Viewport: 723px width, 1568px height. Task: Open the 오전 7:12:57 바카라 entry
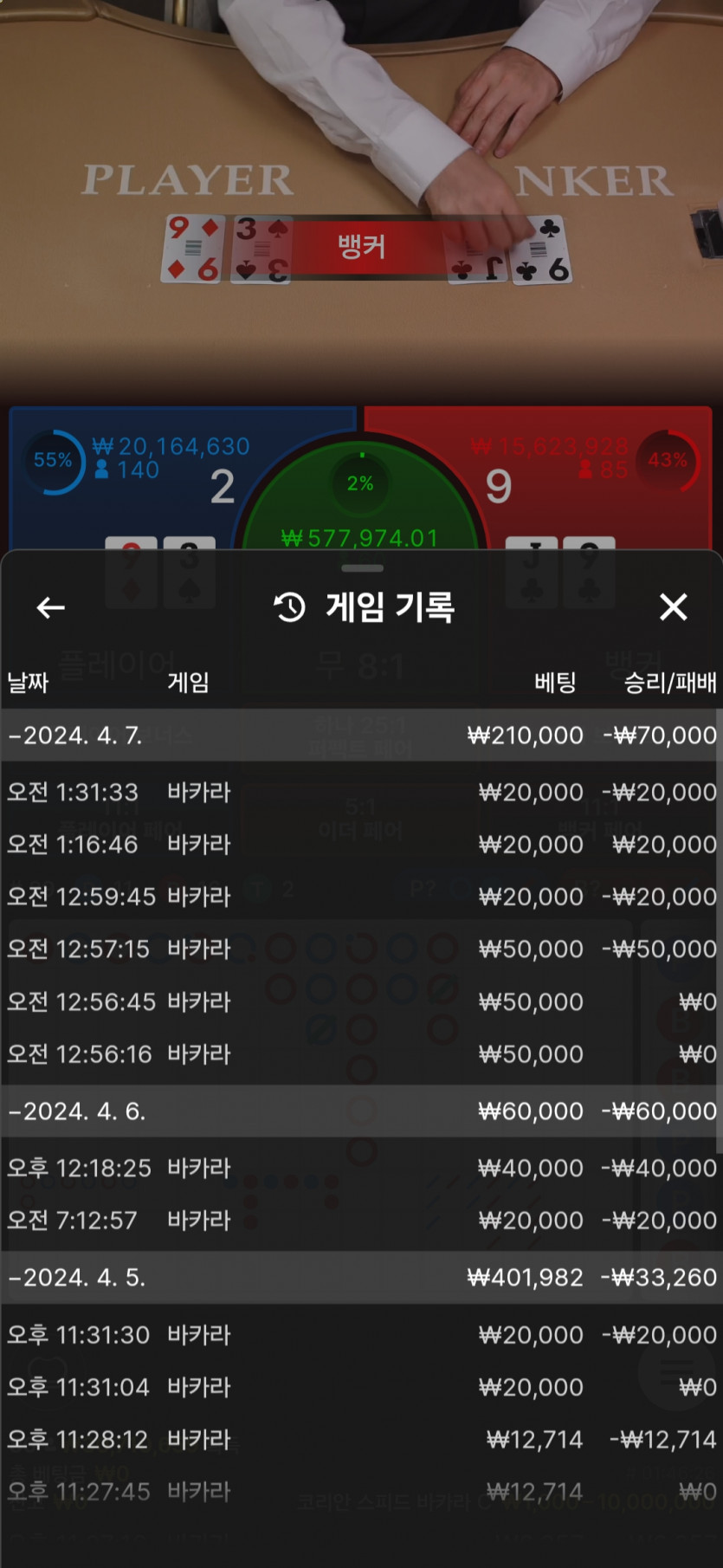coord(361,1221)
